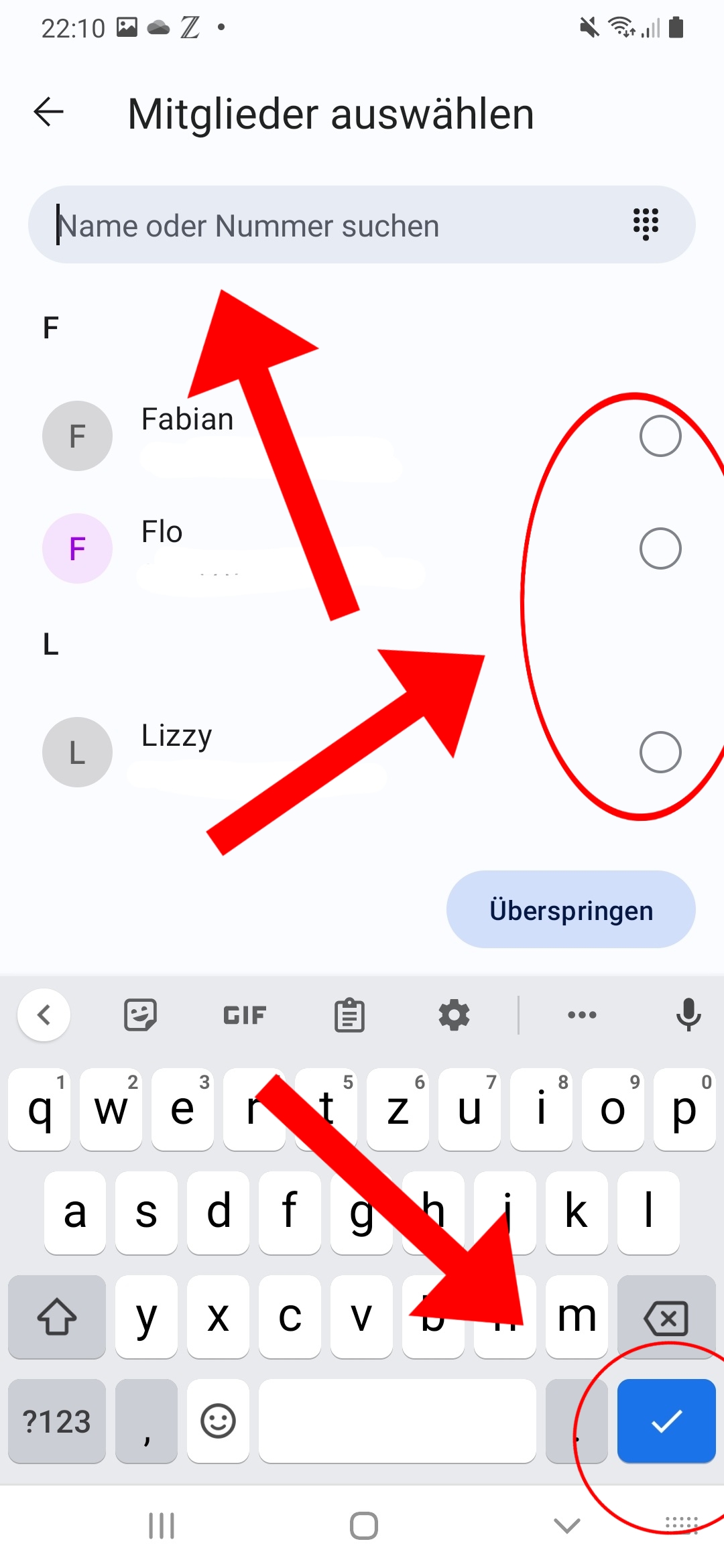
Task: Open the keyboard clipboard
Action: 349,1015
